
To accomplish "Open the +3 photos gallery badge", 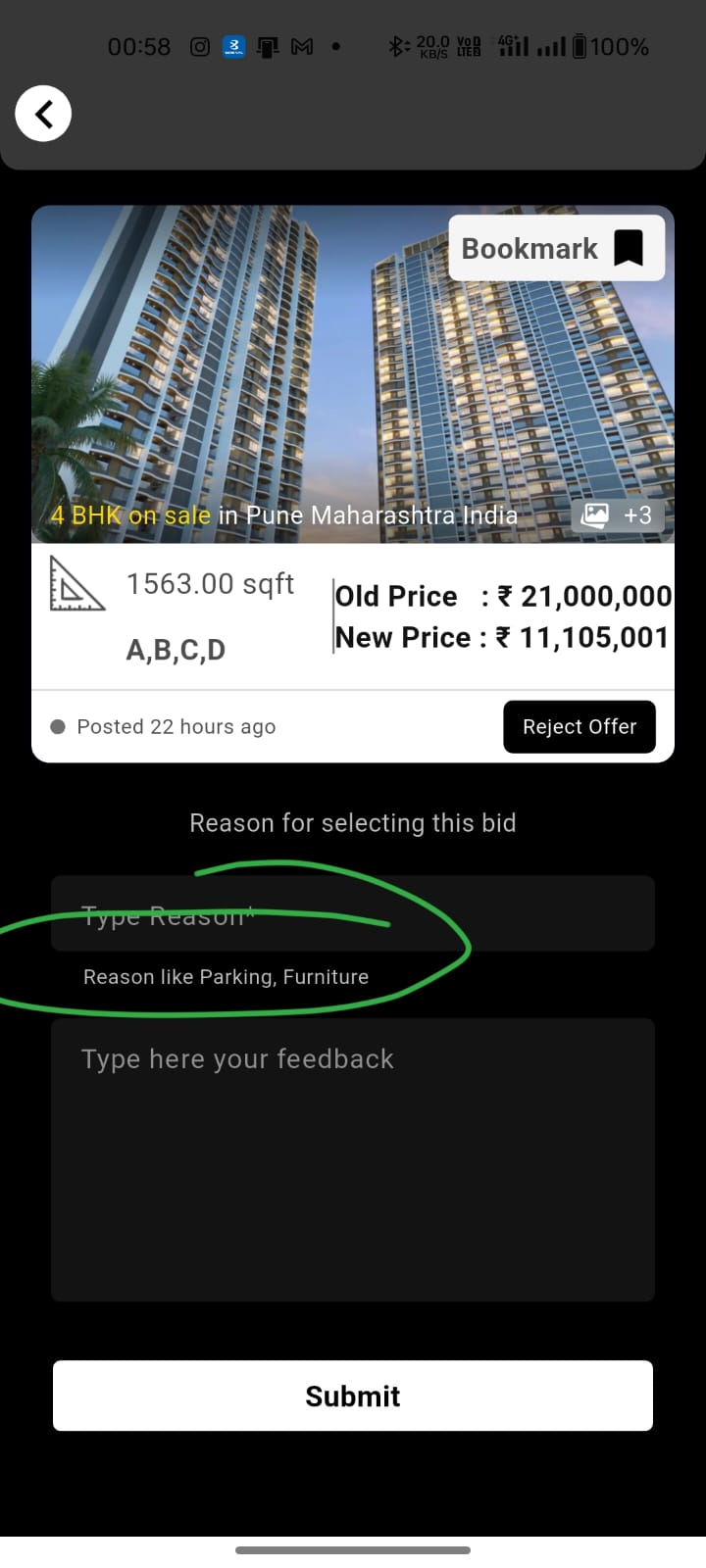I will [617, 515].
